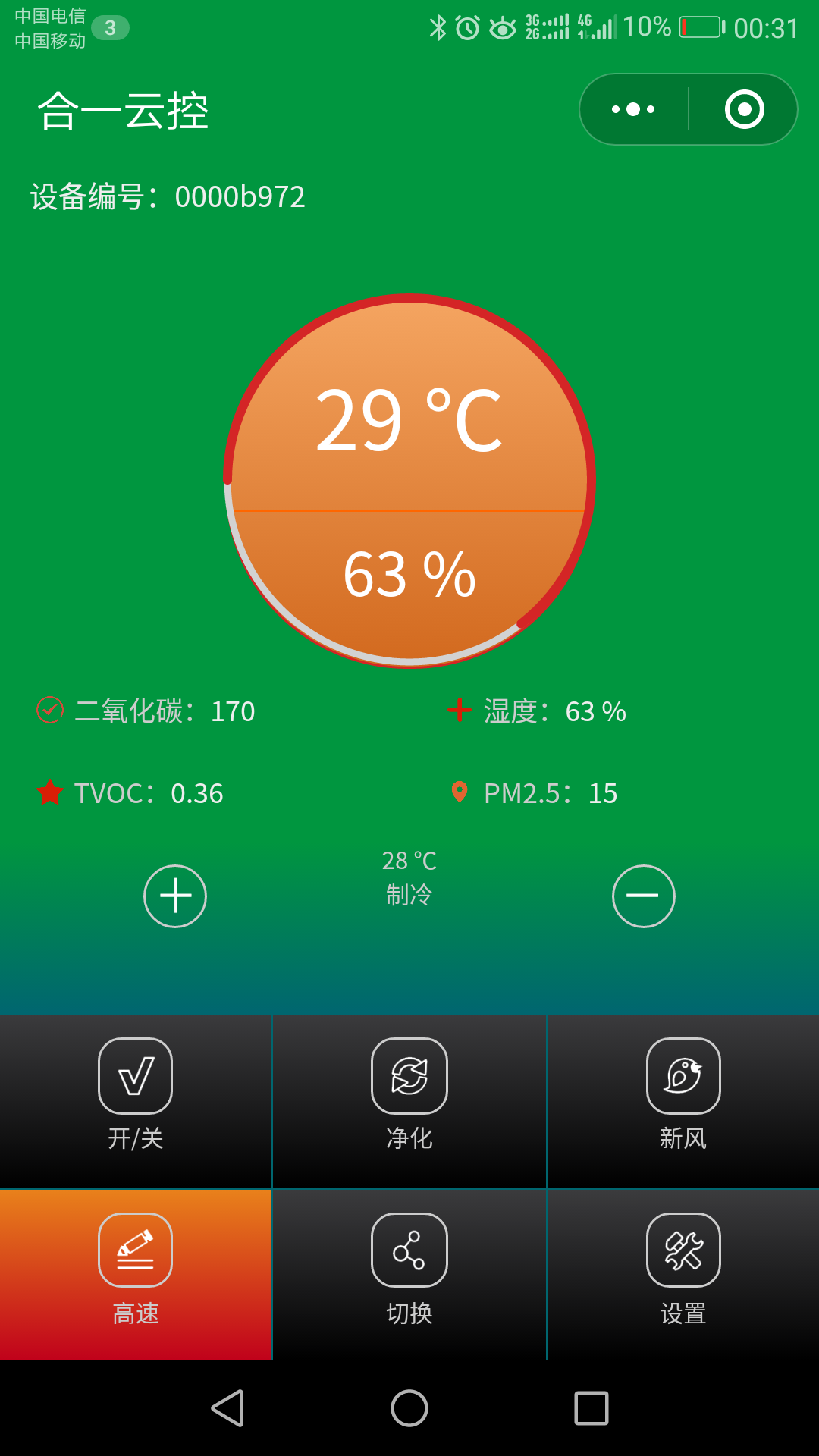819x1456 pixels.
Task: Open the mini program more-options menu
Action: point(633,109)
